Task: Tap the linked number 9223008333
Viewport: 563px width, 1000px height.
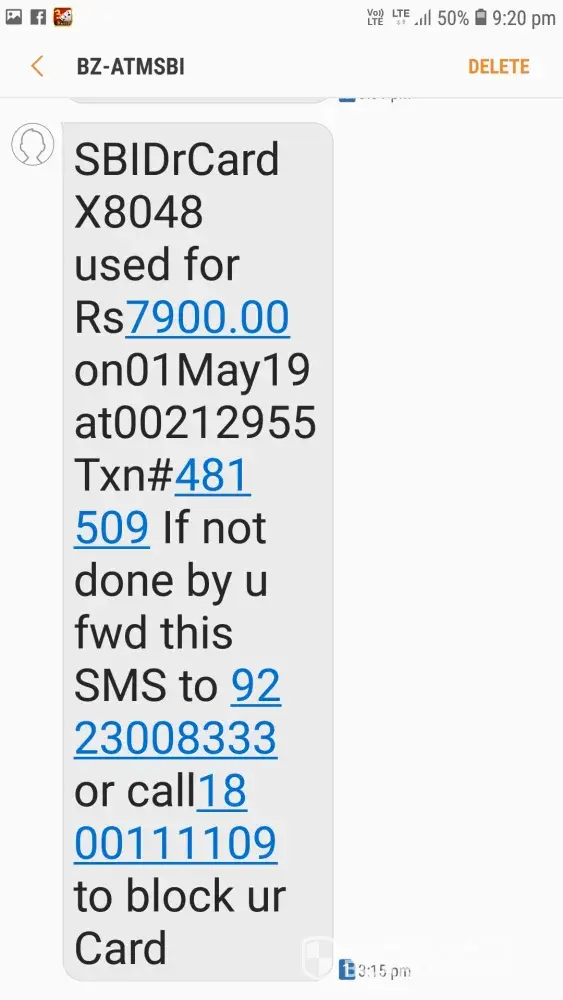Action: (177, 712)
